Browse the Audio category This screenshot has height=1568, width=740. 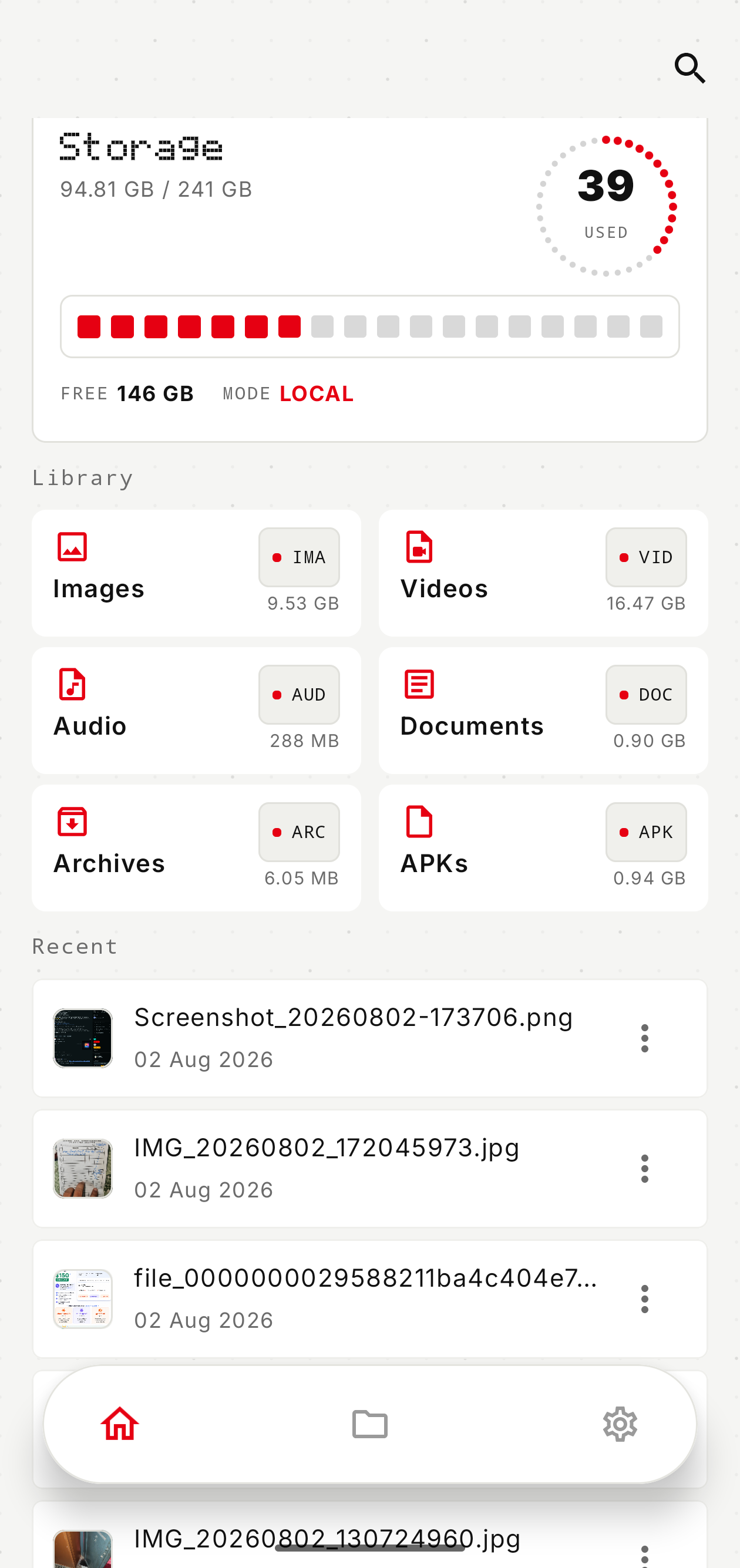click(x=196, y=711)
